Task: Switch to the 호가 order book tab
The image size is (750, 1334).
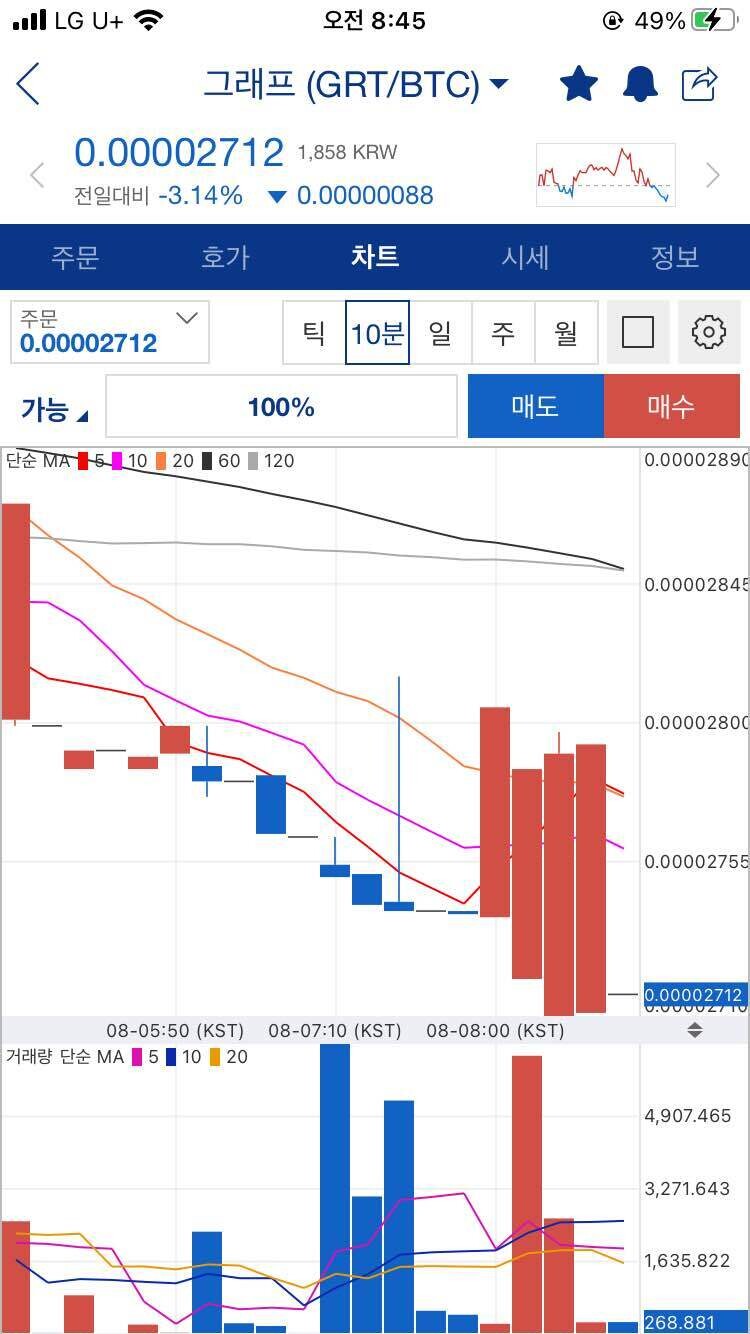Action: click(225, 257)
